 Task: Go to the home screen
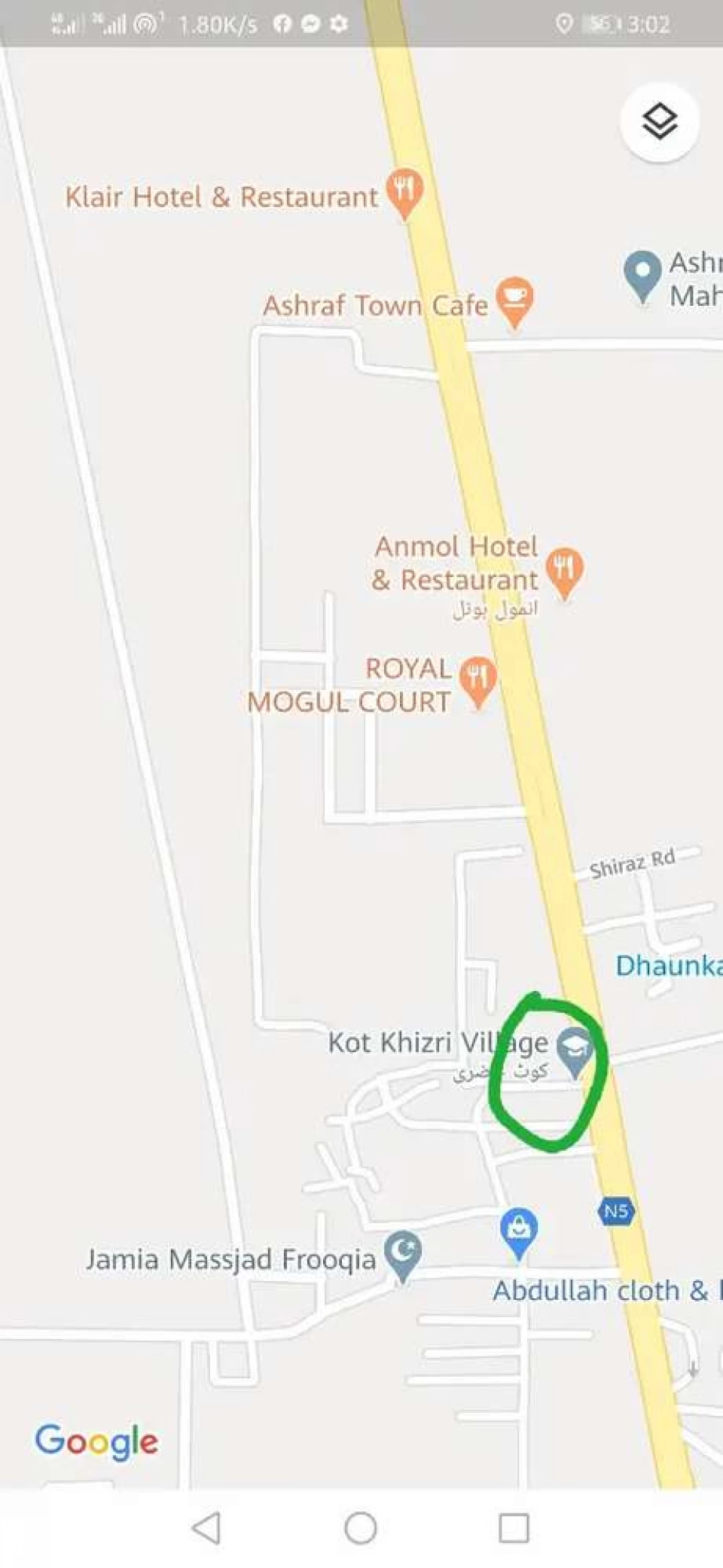(361, 1528)
